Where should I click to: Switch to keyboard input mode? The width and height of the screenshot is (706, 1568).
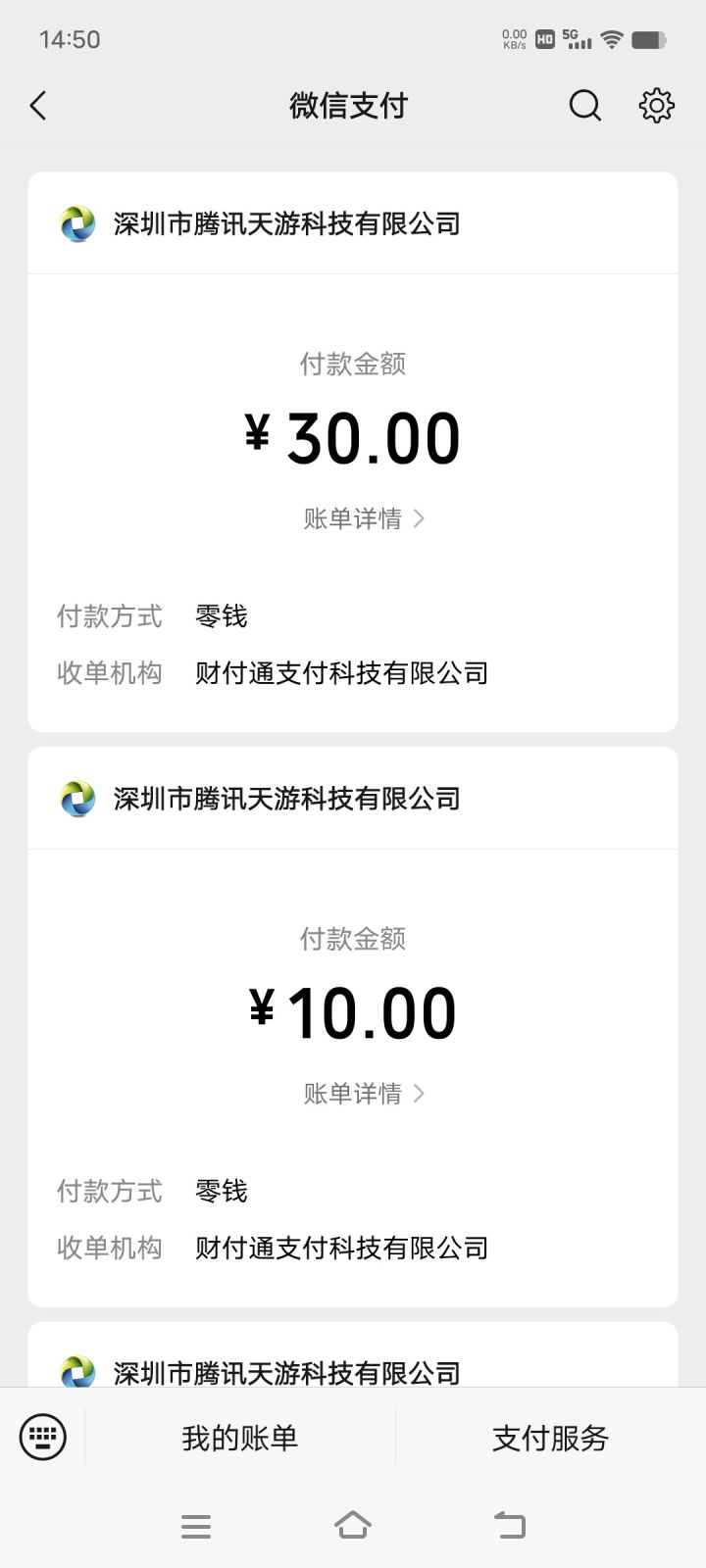pyautogui.click(x=43, y=1438)
